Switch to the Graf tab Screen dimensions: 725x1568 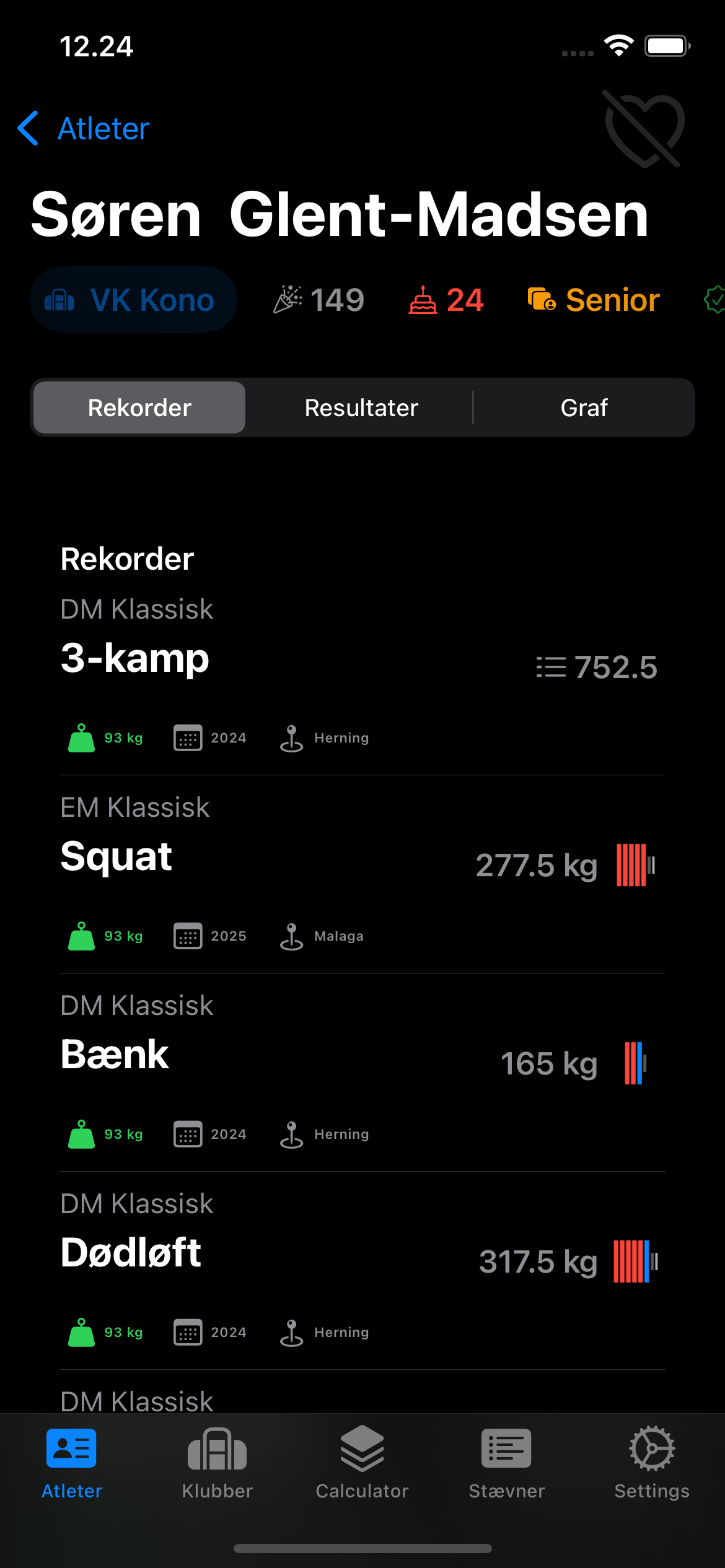point(584,407)
